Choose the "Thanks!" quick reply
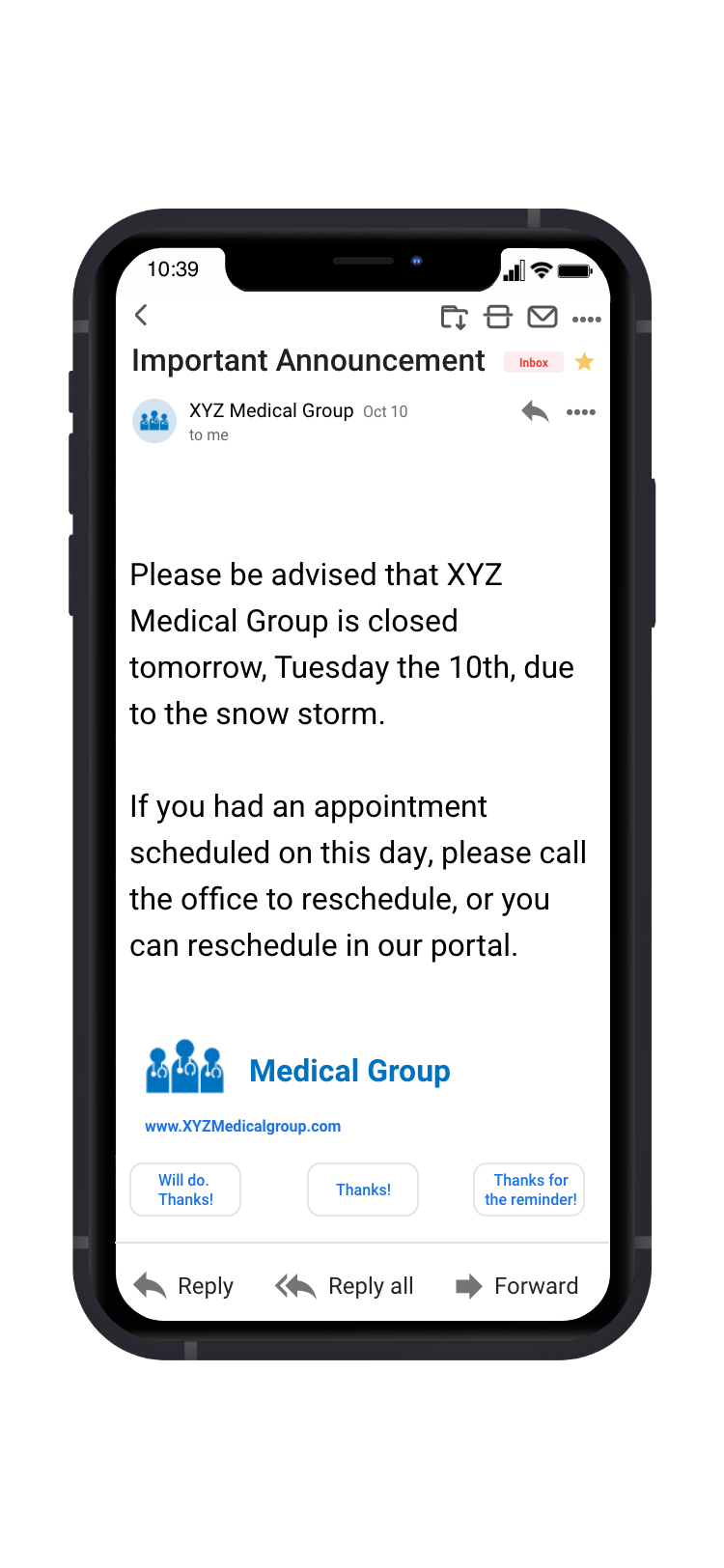724x1568 pixels. (x=363, y=1190)
